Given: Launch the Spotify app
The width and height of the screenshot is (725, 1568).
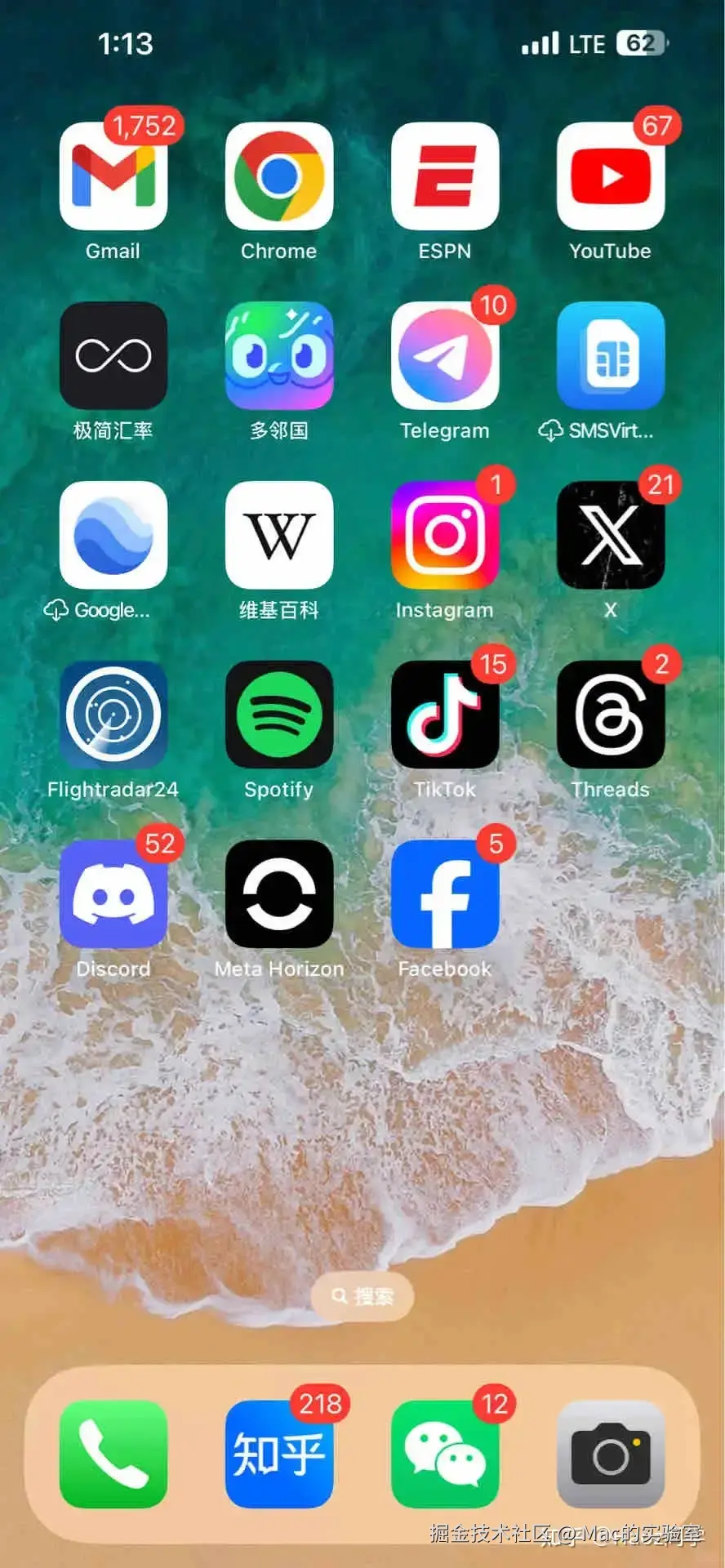Looking at the screenshot, I should (x=279, y=715).
